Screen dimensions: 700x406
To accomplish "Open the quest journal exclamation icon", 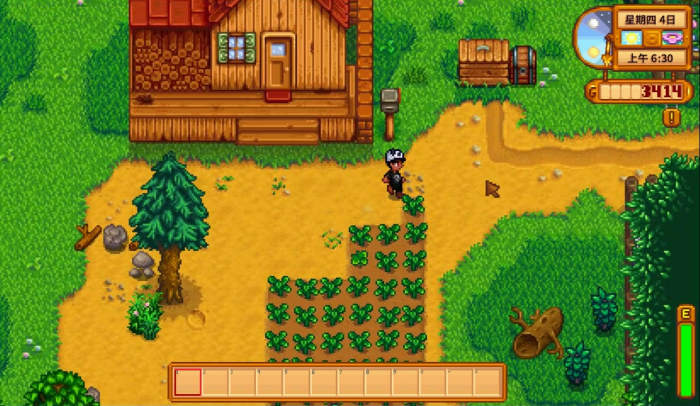I will (x=671, y=117).
